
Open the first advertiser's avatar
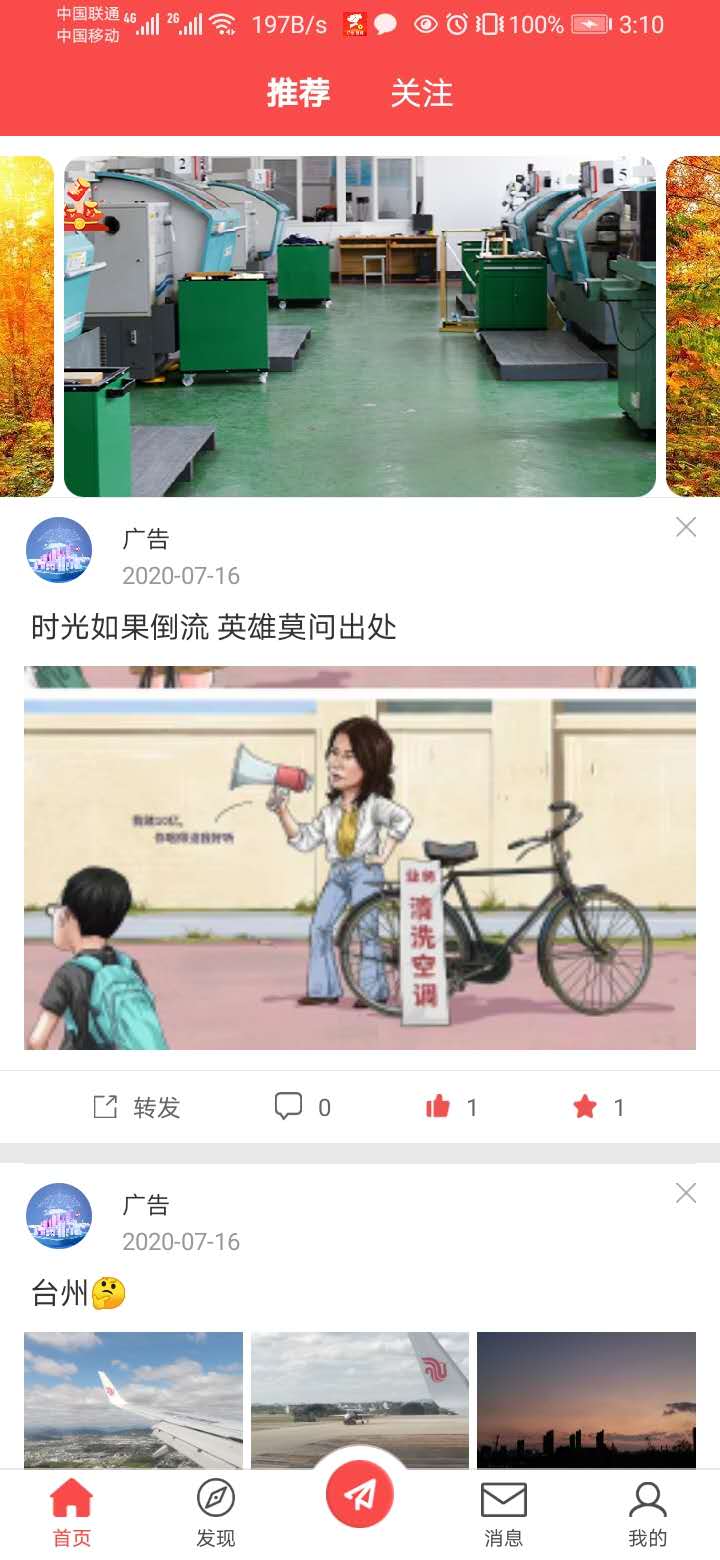57,550
